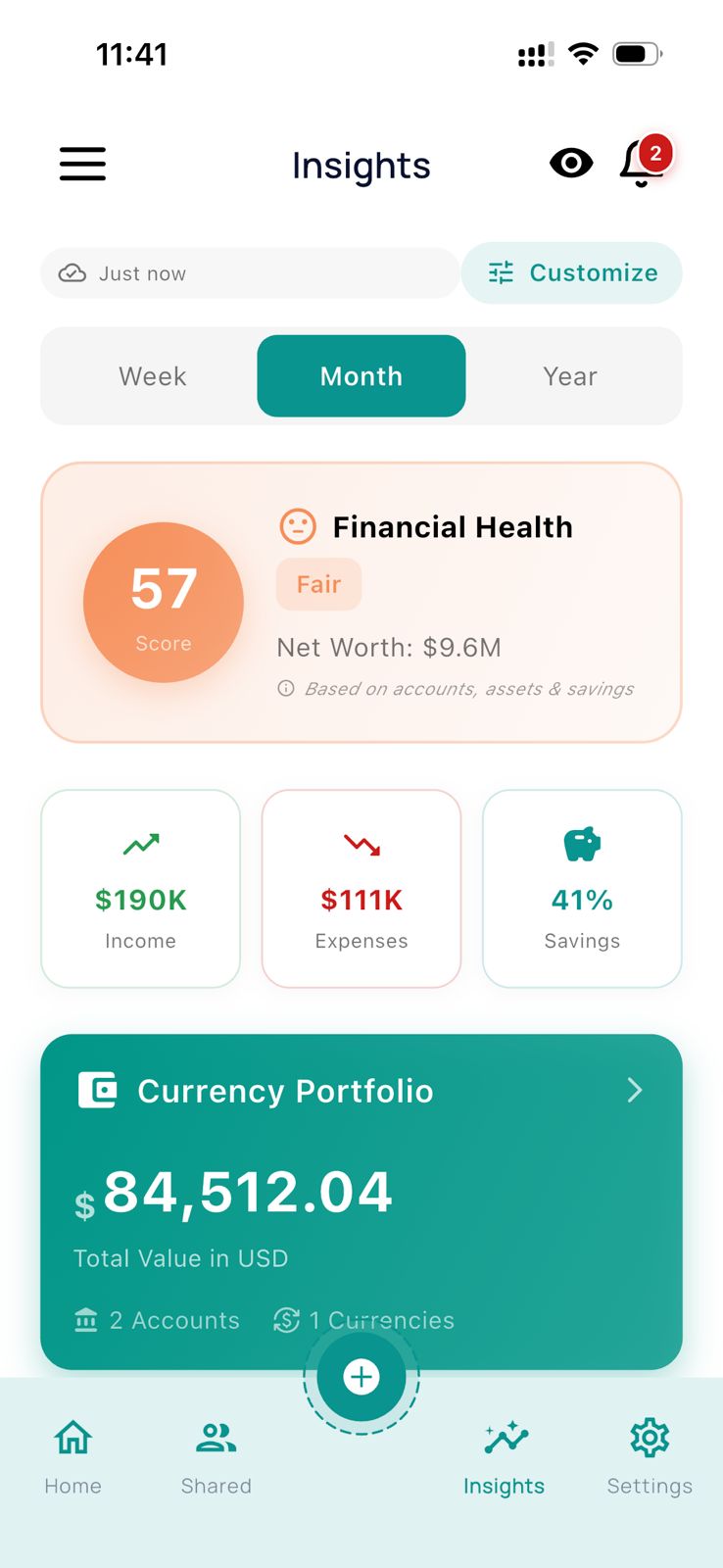Open the Customize options
723x1568 pixels.
click(x=572, y=272)
